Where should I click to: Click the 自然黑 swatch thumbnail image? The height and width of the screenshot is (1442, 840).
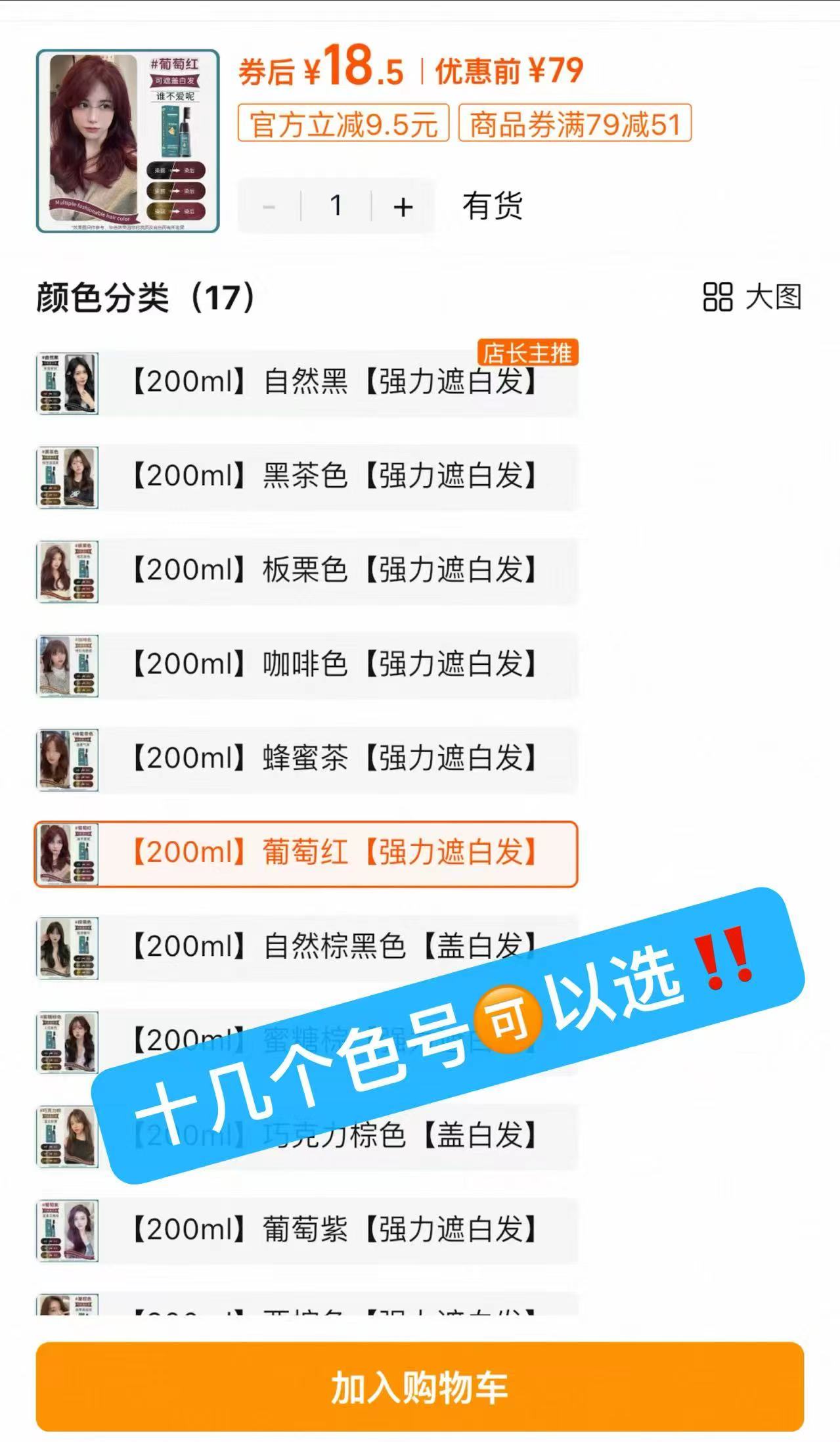coord(66,383)
